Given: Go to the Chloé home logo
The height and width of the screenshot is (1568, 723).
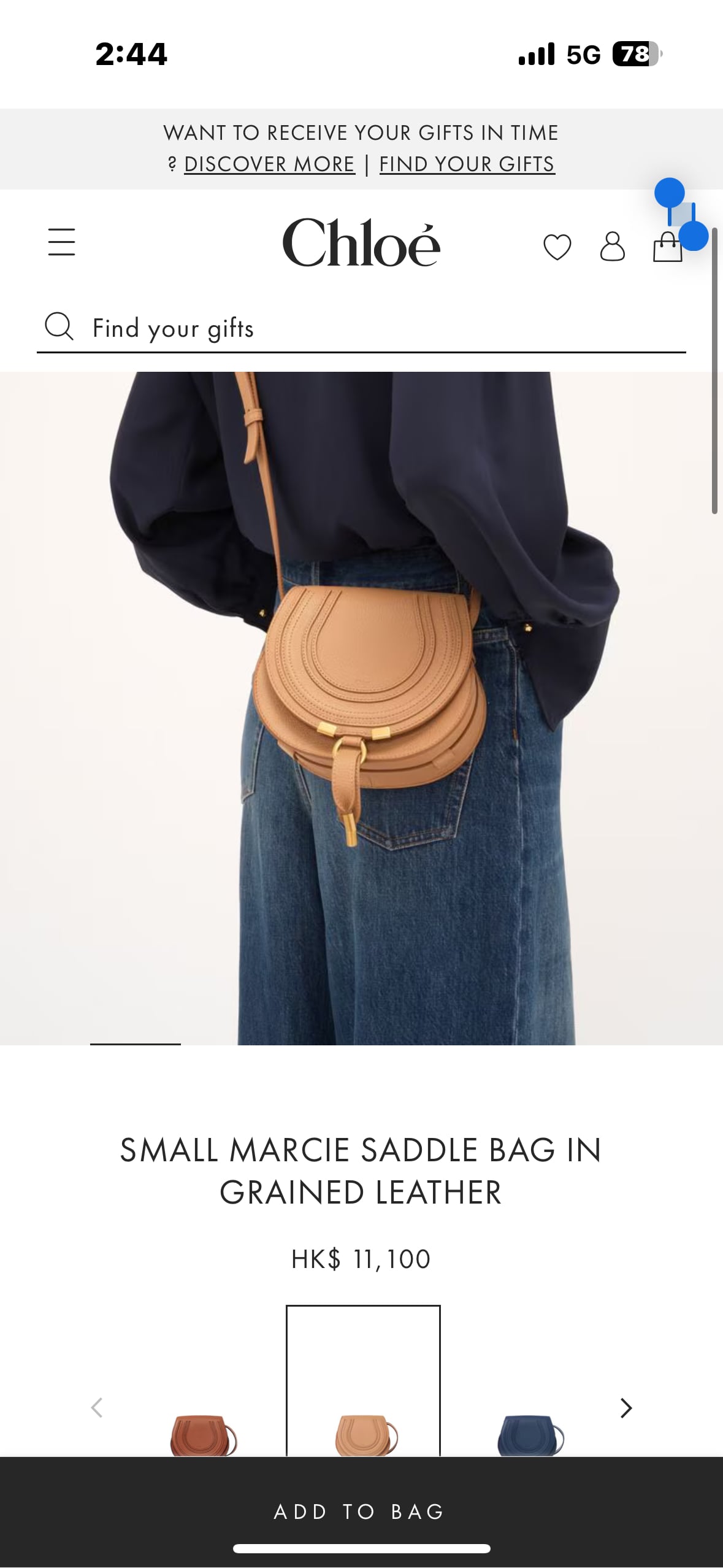Looking at the screenshot, I should click(361, 242).
